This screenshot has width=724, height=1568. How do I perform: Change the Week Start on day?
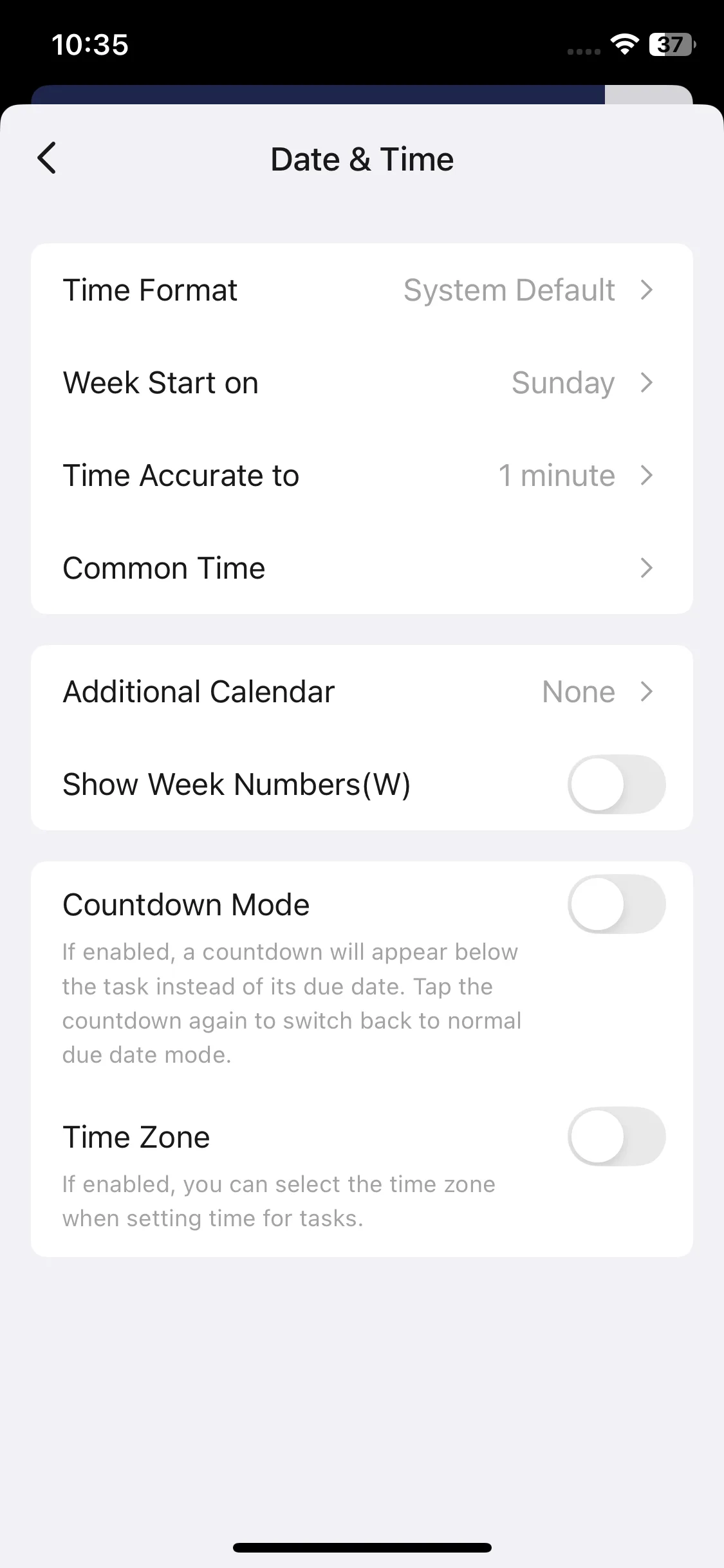pyautogui.click(x=362, y=383)
